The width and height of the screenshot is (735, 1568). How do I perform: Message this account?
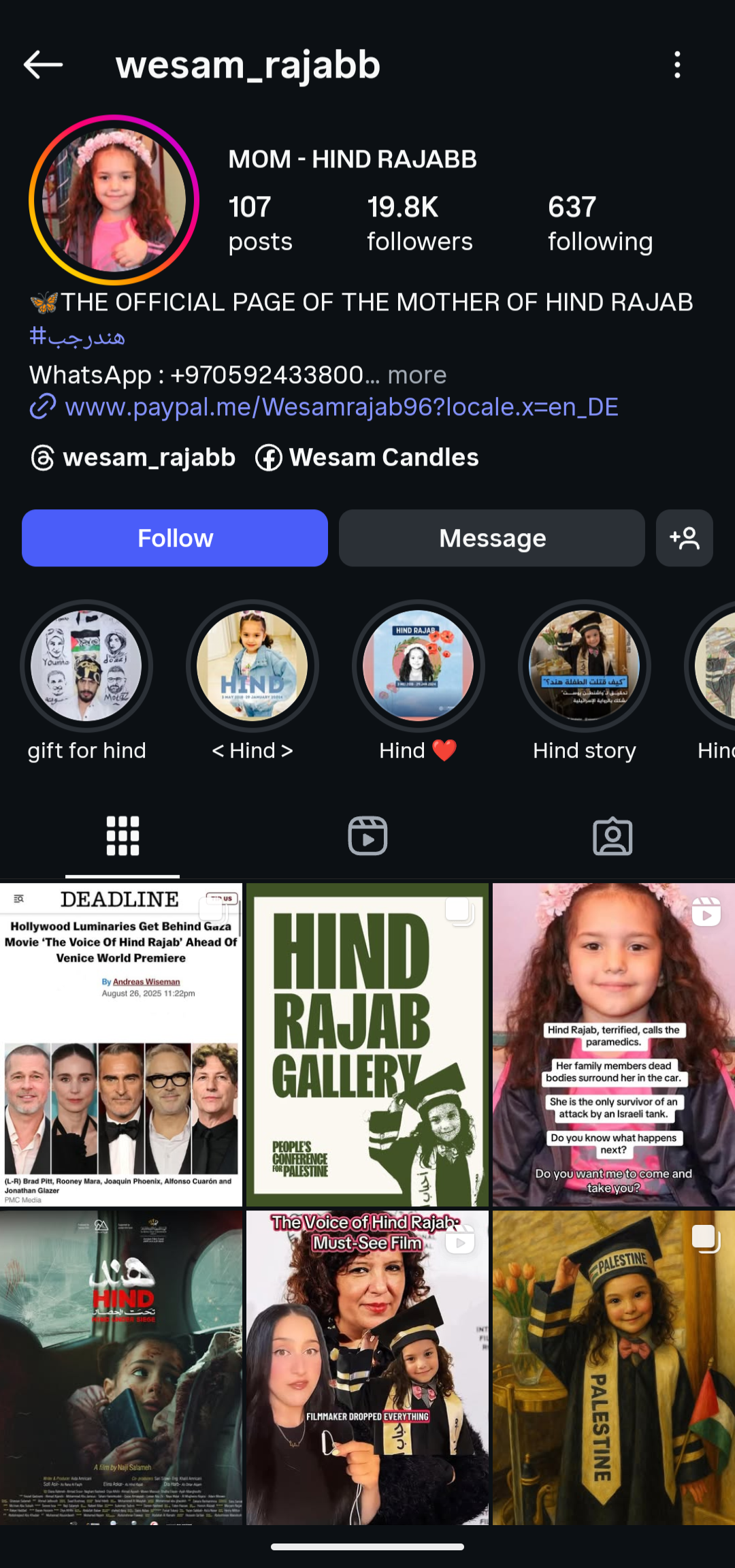click(492, 538)
